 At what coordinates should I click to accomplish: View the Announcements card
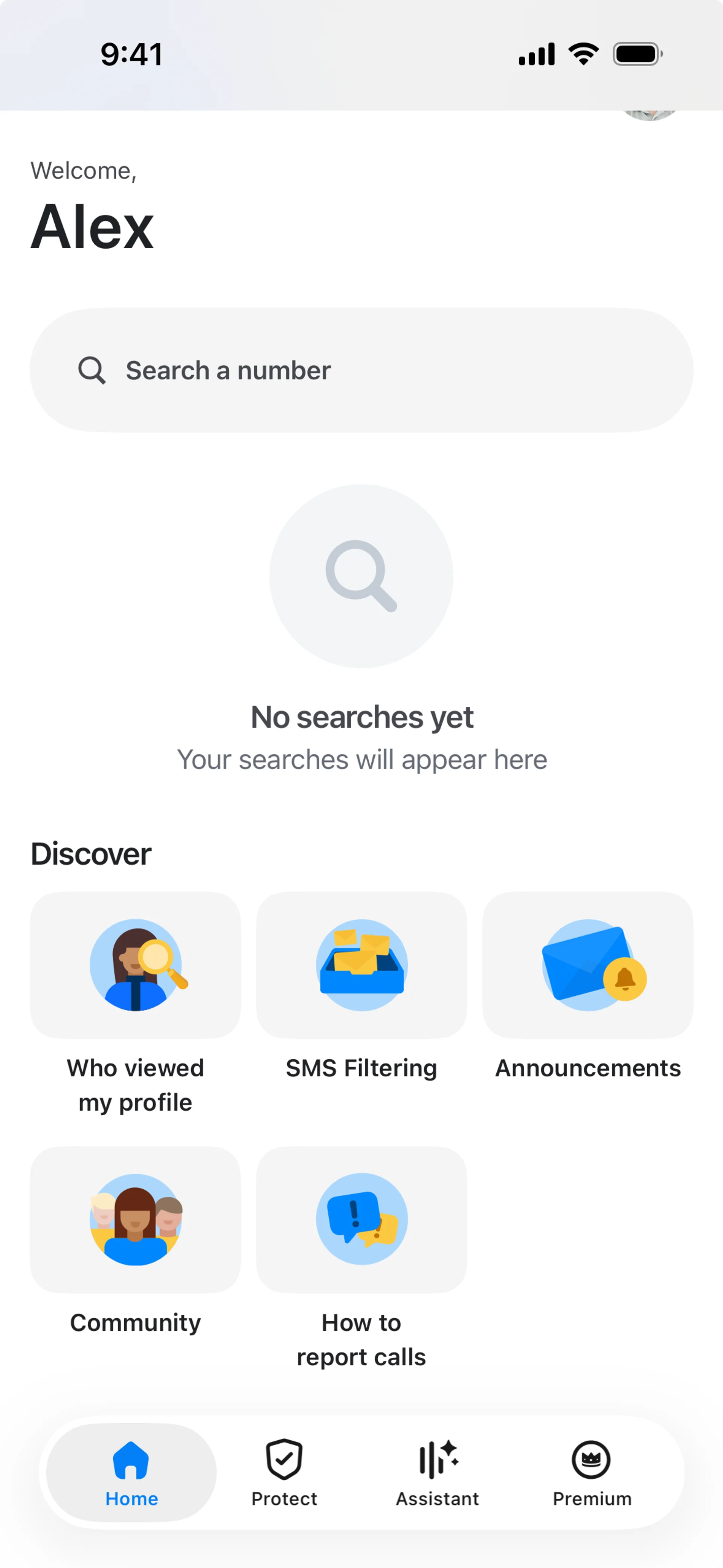coord(587,965)
